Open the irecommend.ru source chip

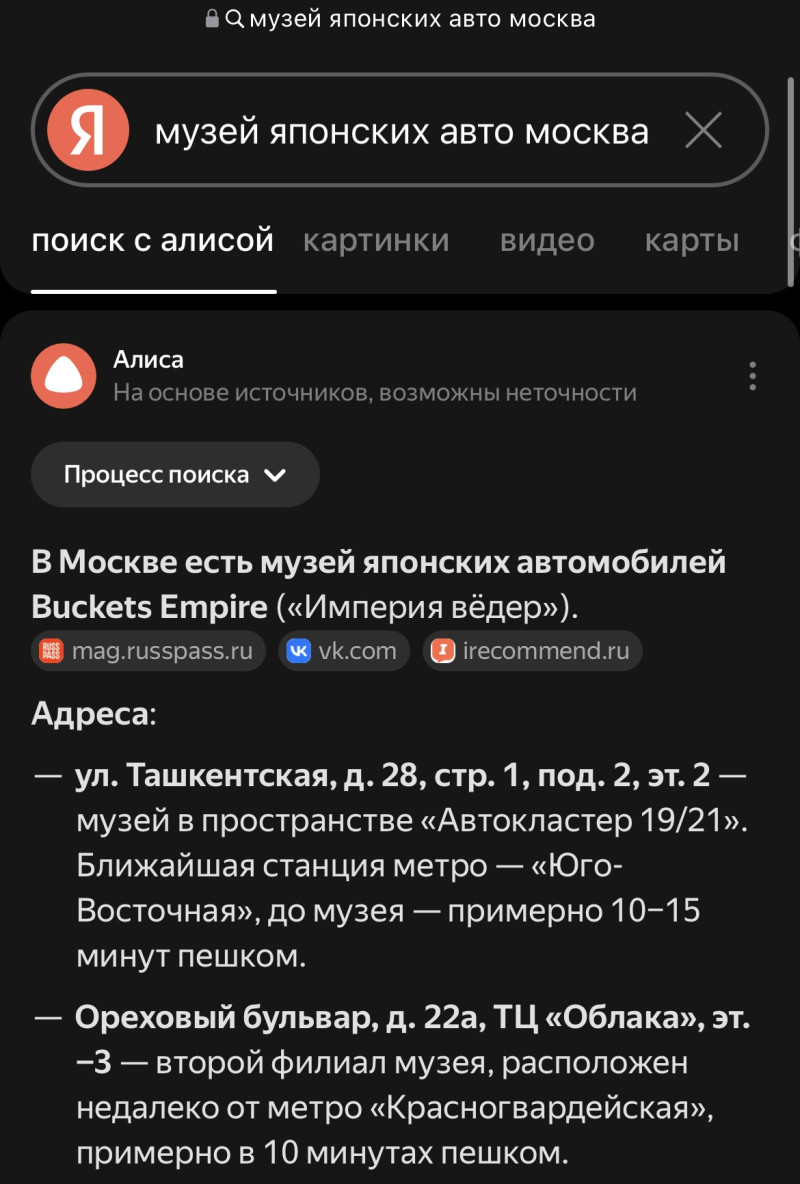(532, 652)
